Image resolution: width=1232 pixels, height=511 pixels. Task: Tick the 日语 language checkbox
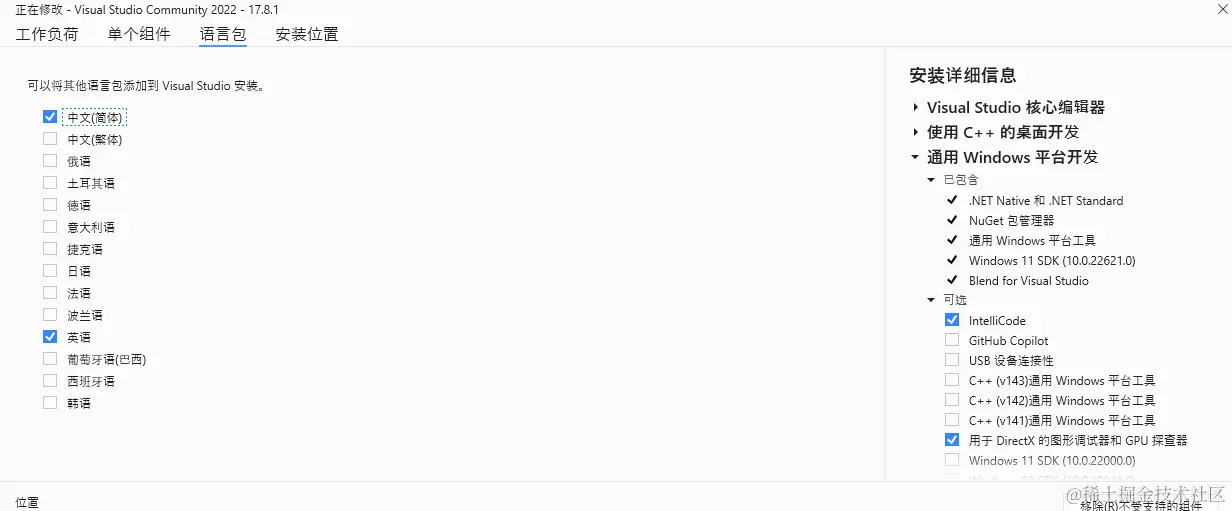50,271
